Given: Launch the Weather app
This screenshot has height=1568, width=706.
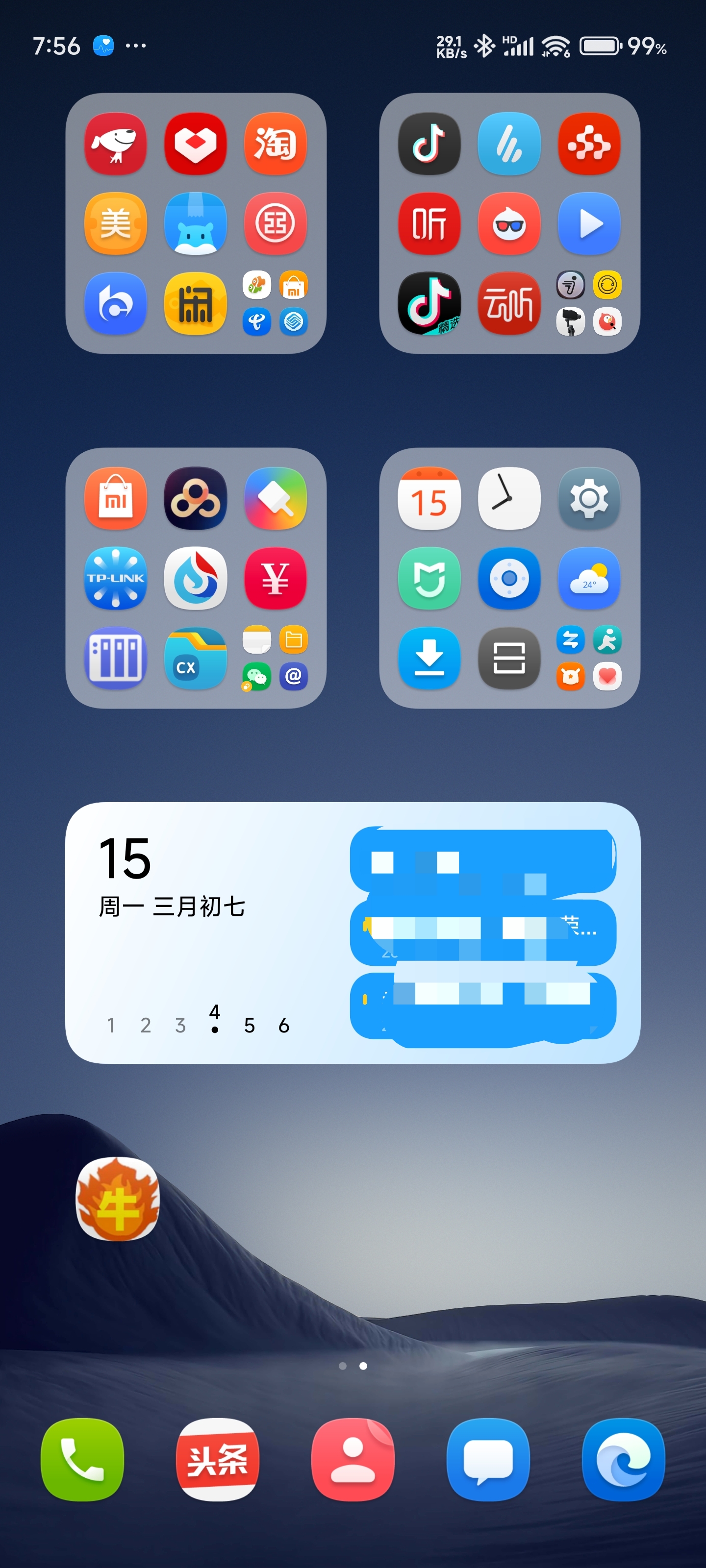Looking at the screenshot, I should point(589,578).
